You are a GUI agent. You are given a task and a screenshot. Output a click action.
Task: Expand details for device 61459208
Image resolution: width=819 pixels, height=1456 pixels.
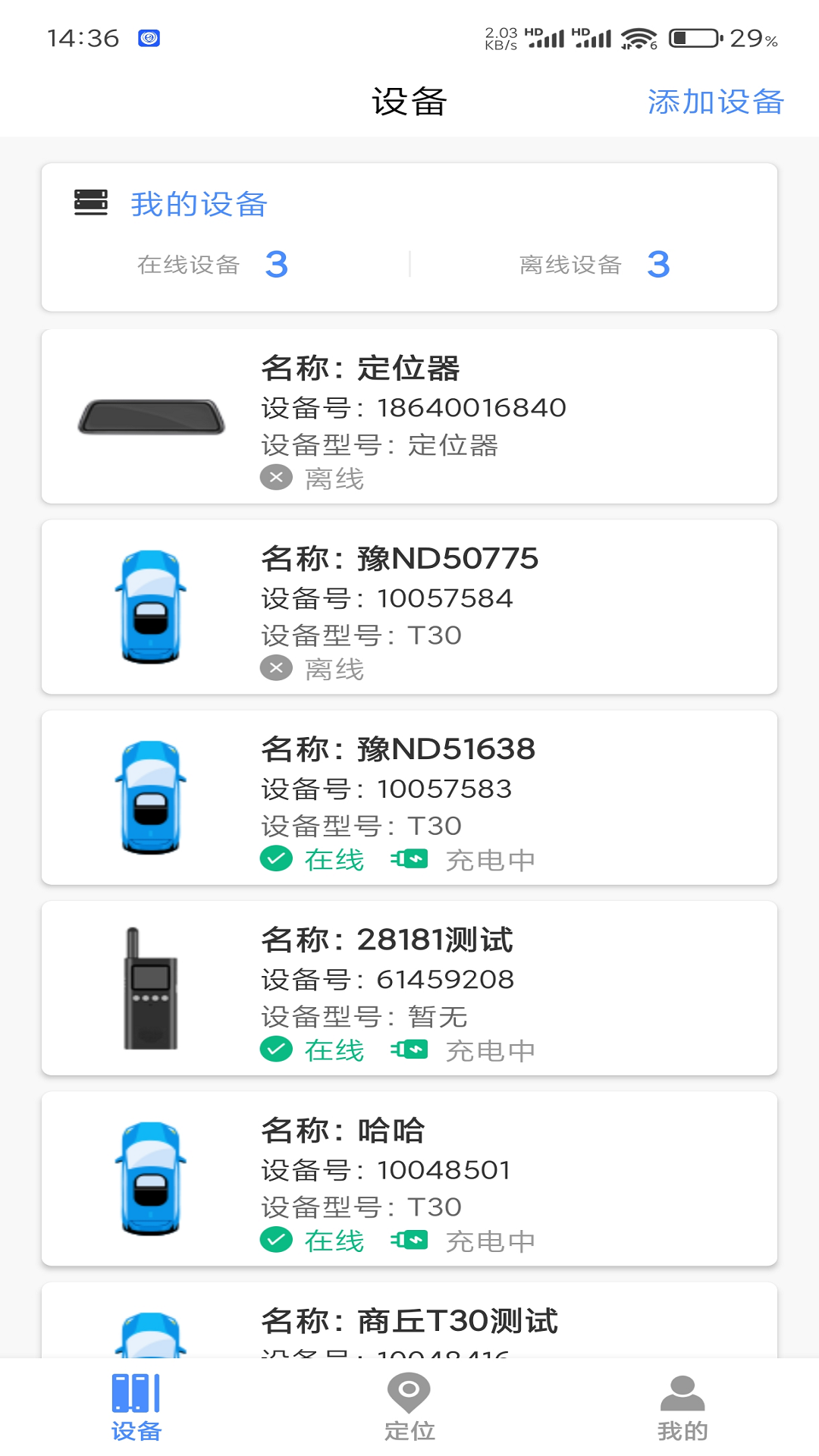409,986
